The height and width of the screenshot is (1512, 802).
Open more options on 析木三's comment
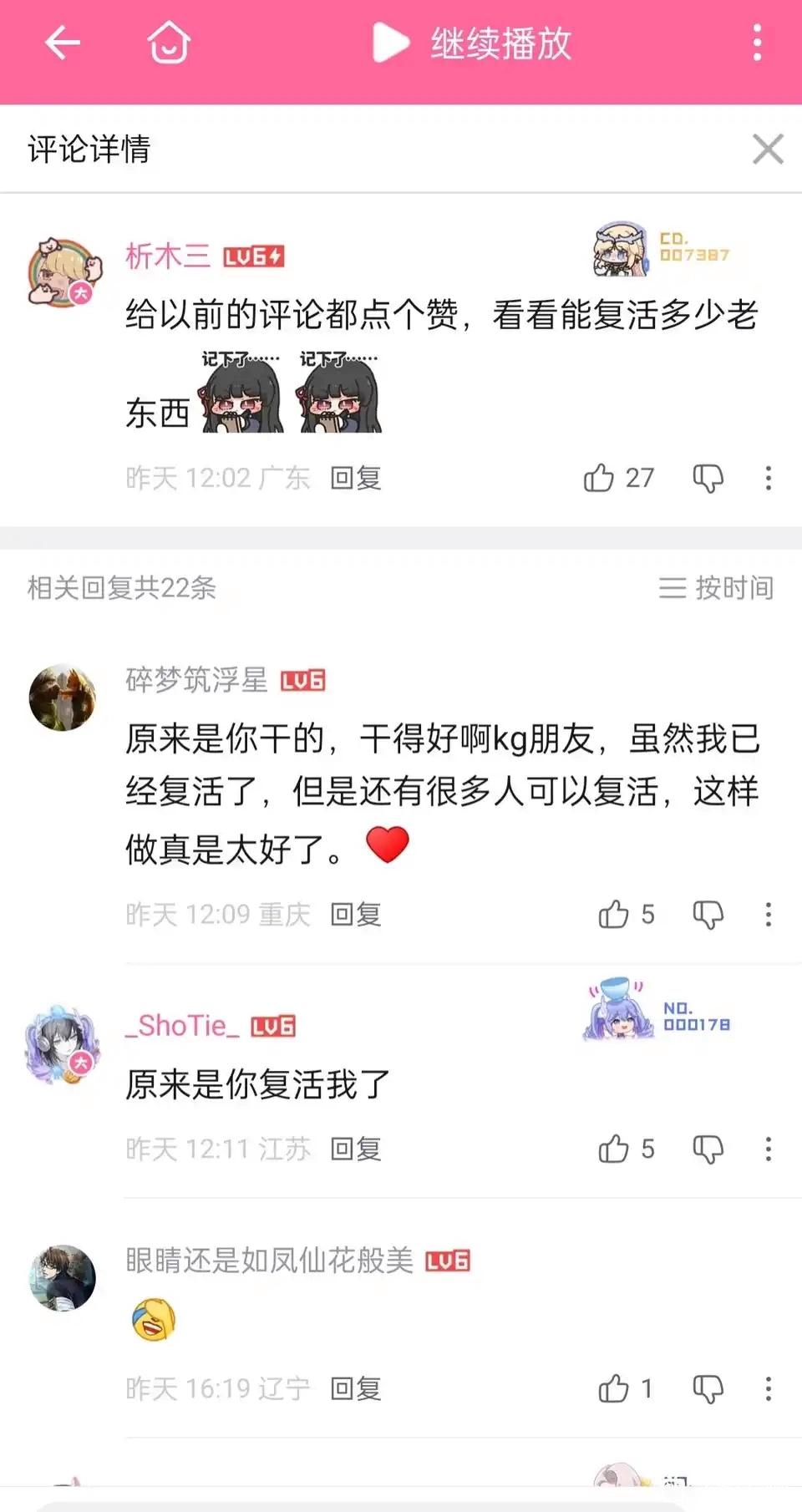click(768, 478)
